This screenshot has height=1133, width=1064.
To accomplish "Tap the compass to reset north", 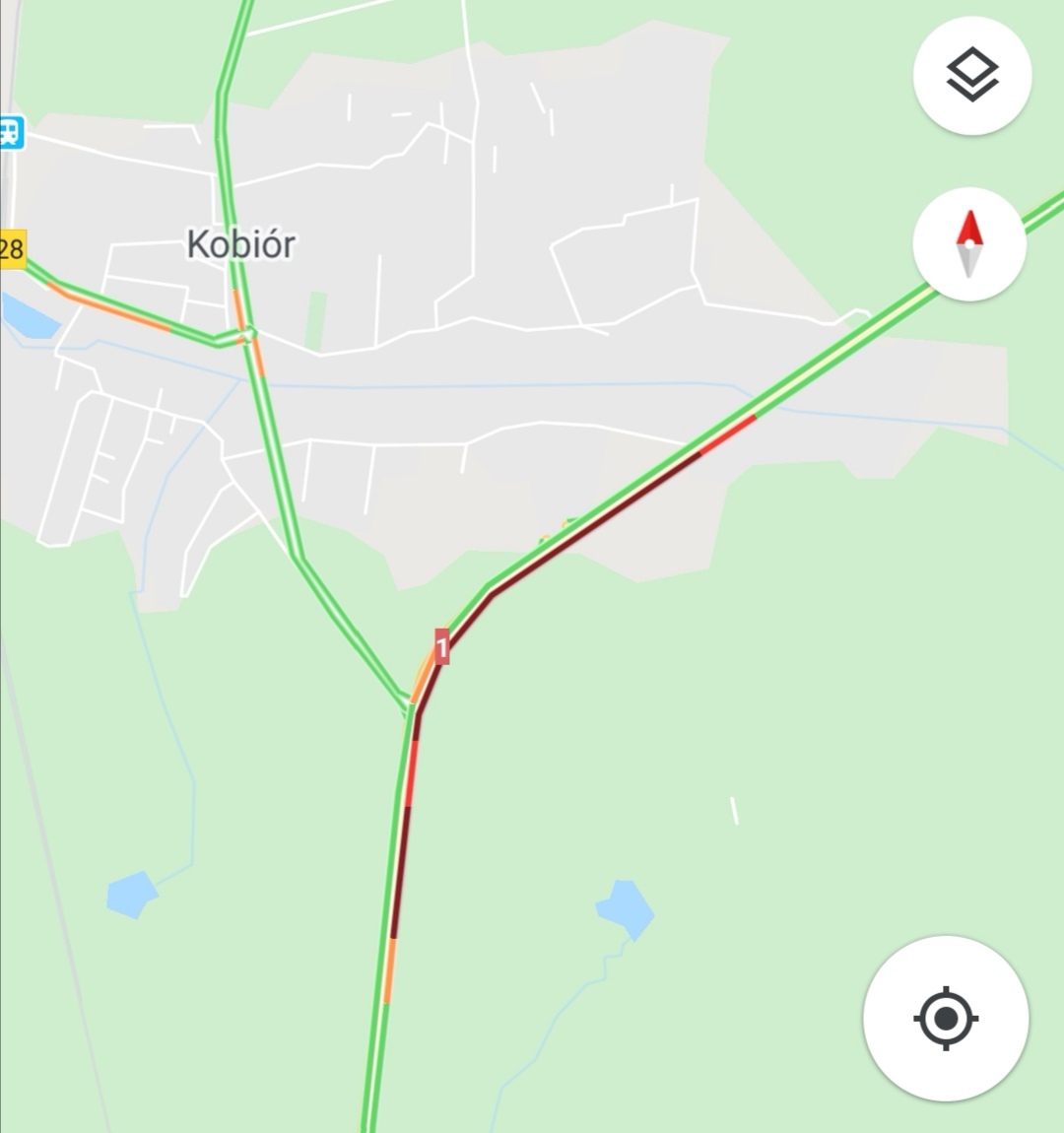I will tap(969, 243).
